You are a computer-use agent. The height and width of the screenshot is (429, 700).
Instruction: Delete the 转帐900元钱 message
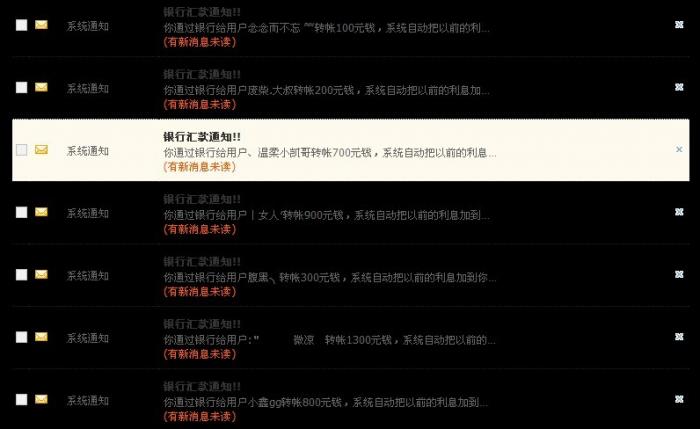[x=679, y=212]
